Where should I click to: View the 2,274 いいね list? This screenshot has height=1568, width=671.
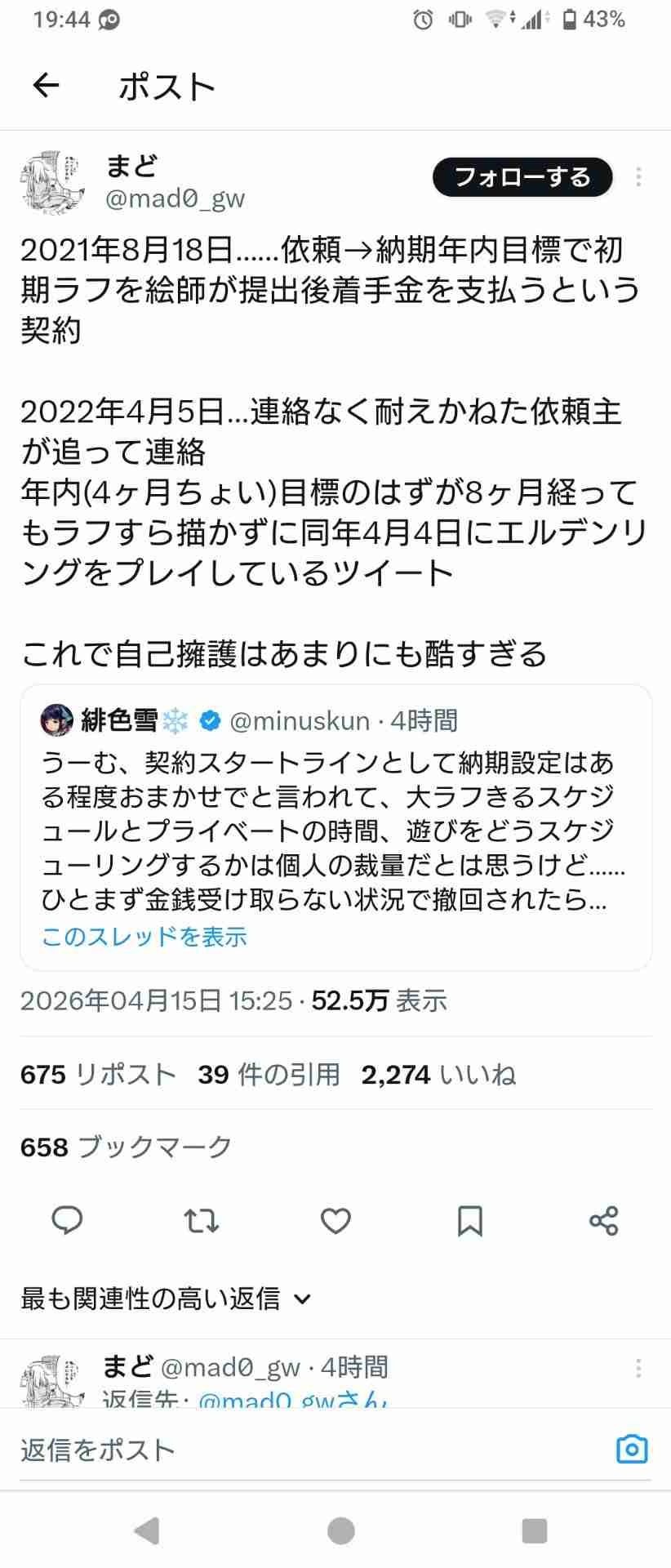[438, 1074]
